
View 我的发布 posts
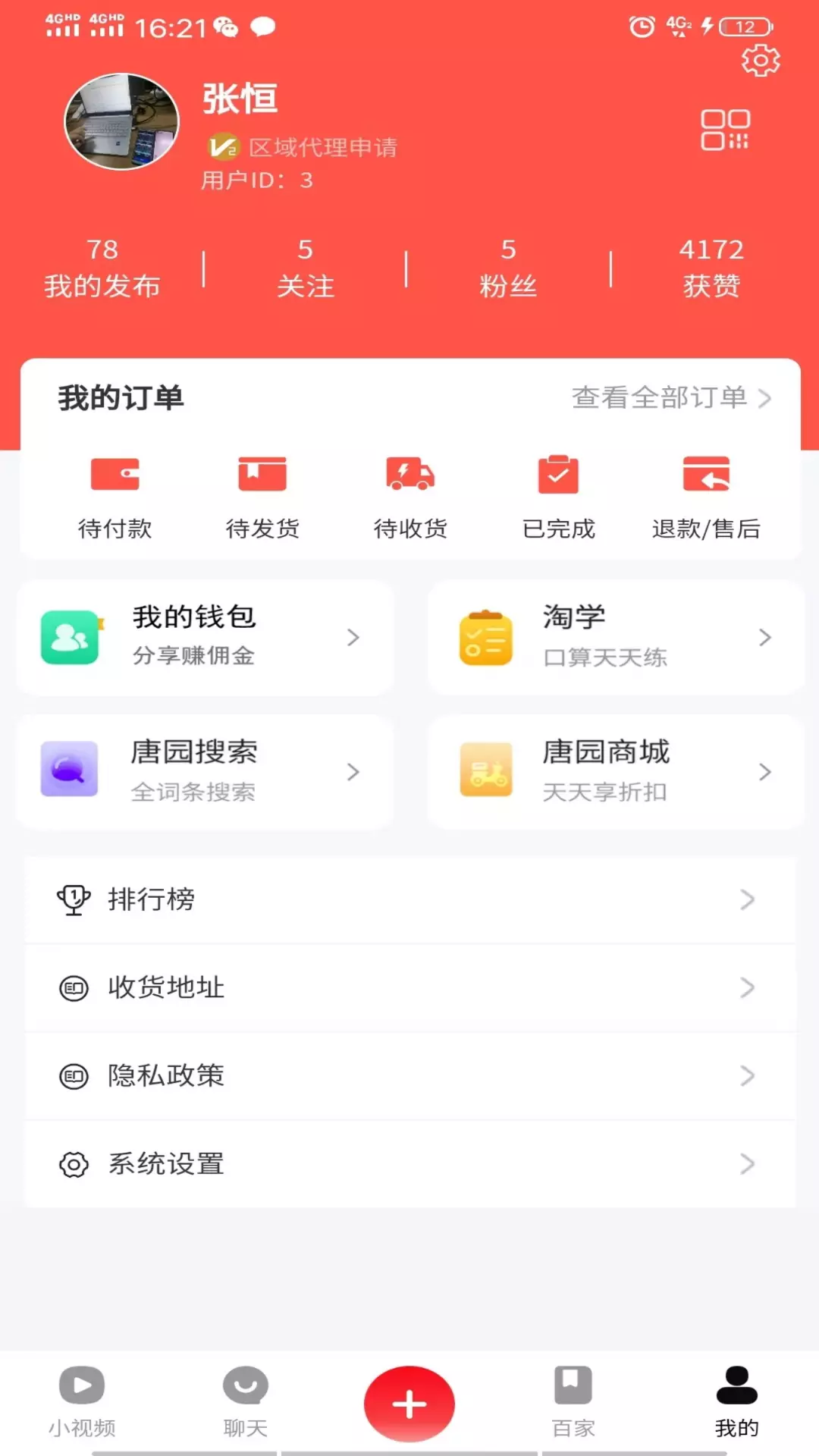tap(102, 268)
